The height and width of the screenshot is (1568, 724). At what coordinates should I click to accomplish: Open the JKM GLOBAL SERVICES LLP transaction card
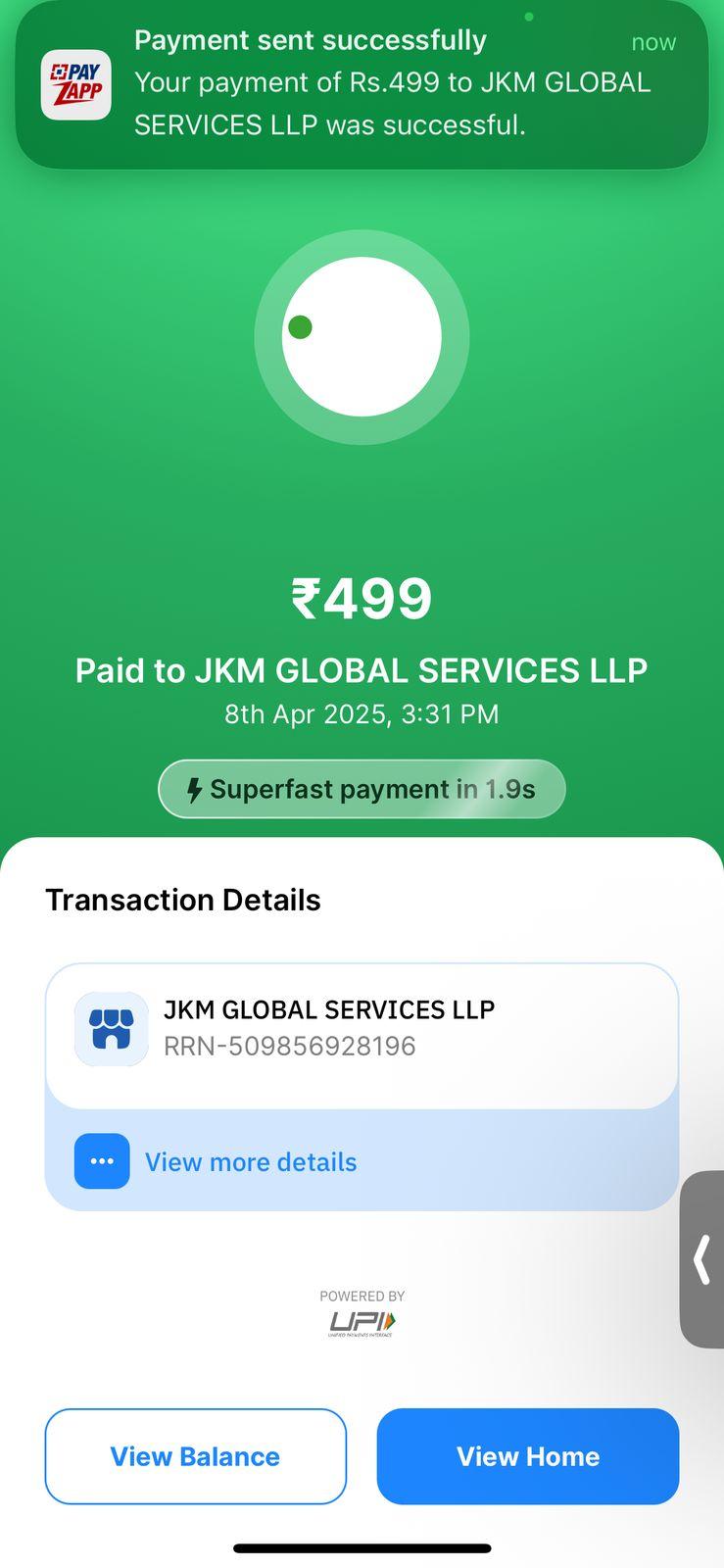[x=362, y=1037]
